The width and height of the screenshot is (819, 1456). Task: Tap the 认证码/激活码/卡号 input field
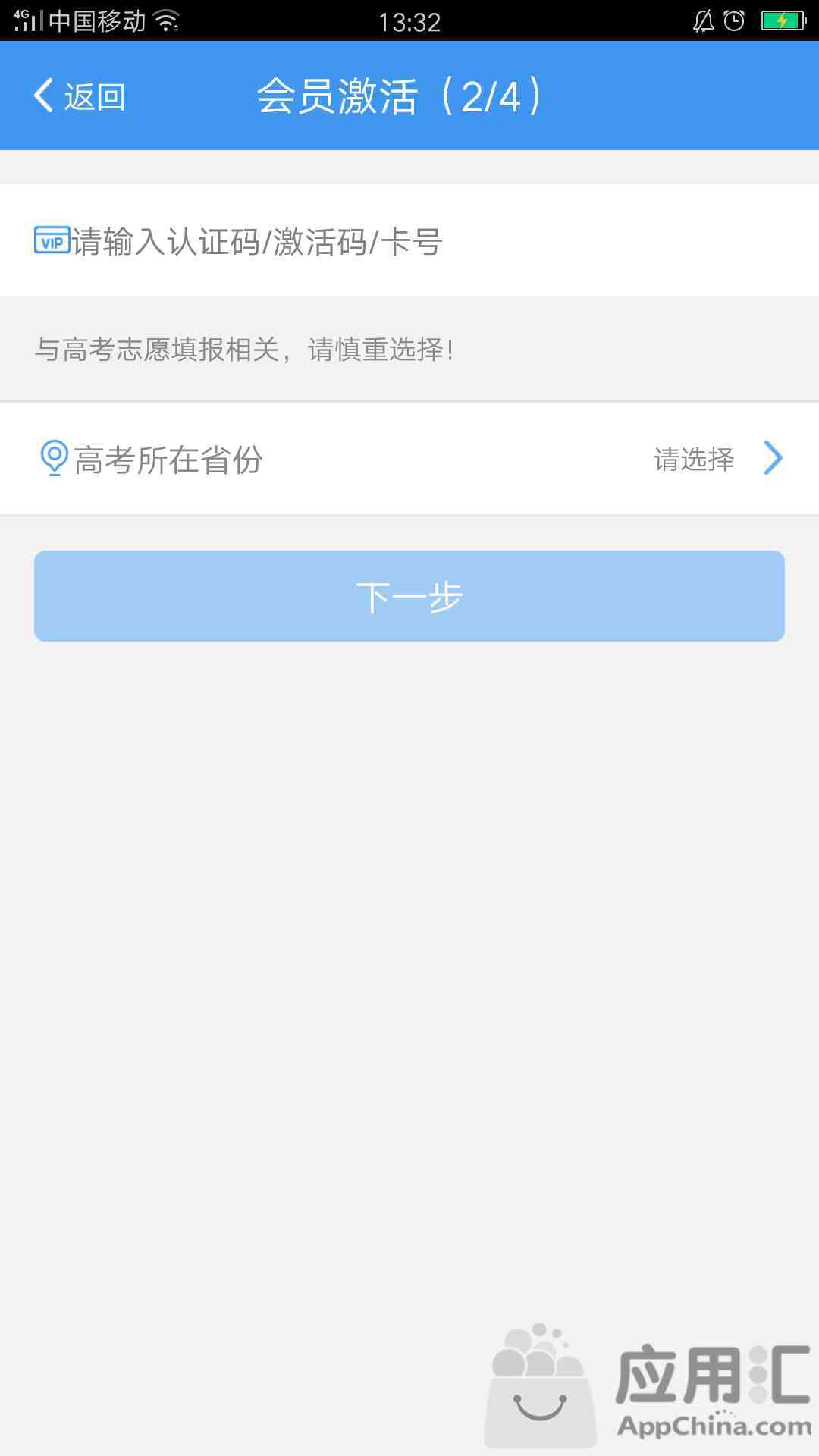(409, 240)
